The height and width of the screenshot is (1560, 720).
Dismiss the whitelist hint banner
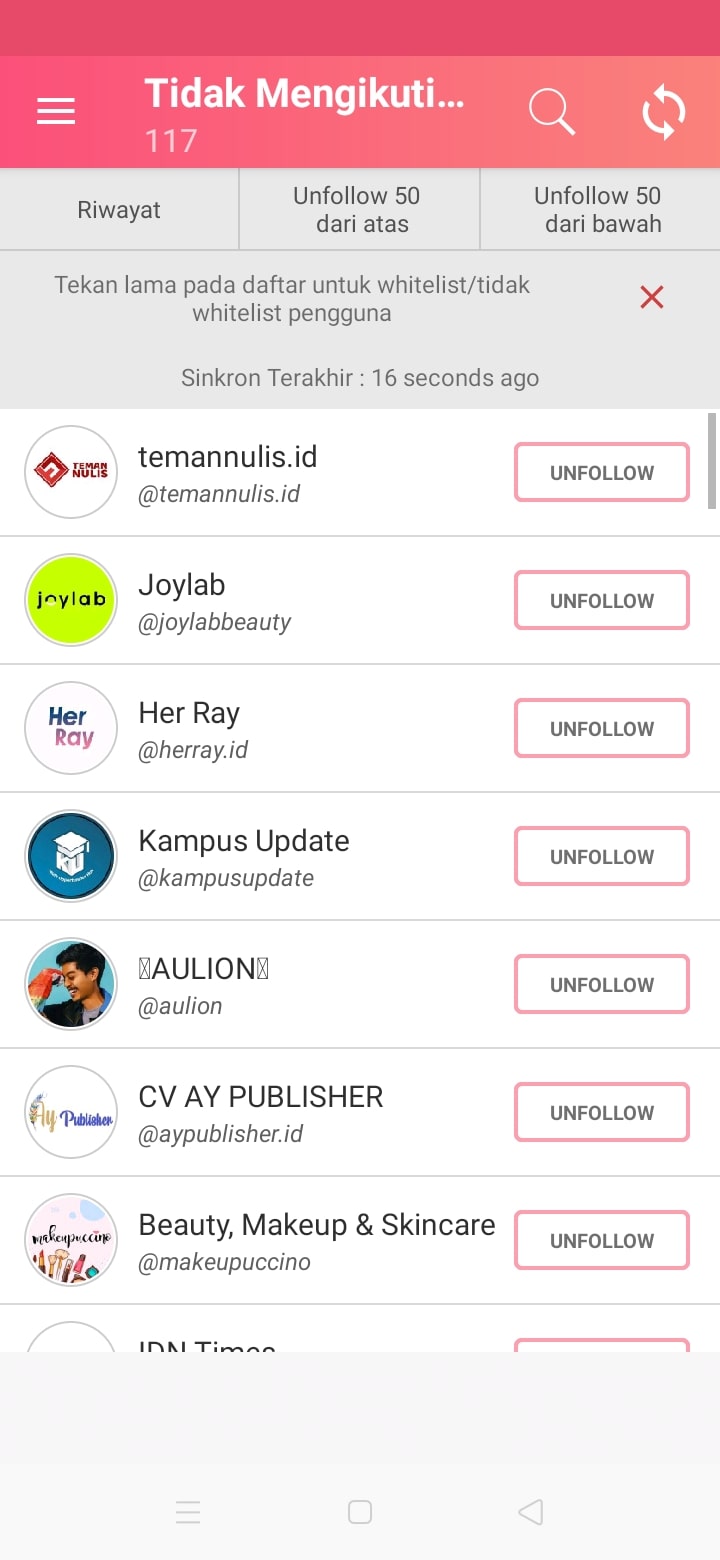tap(652, 297)
